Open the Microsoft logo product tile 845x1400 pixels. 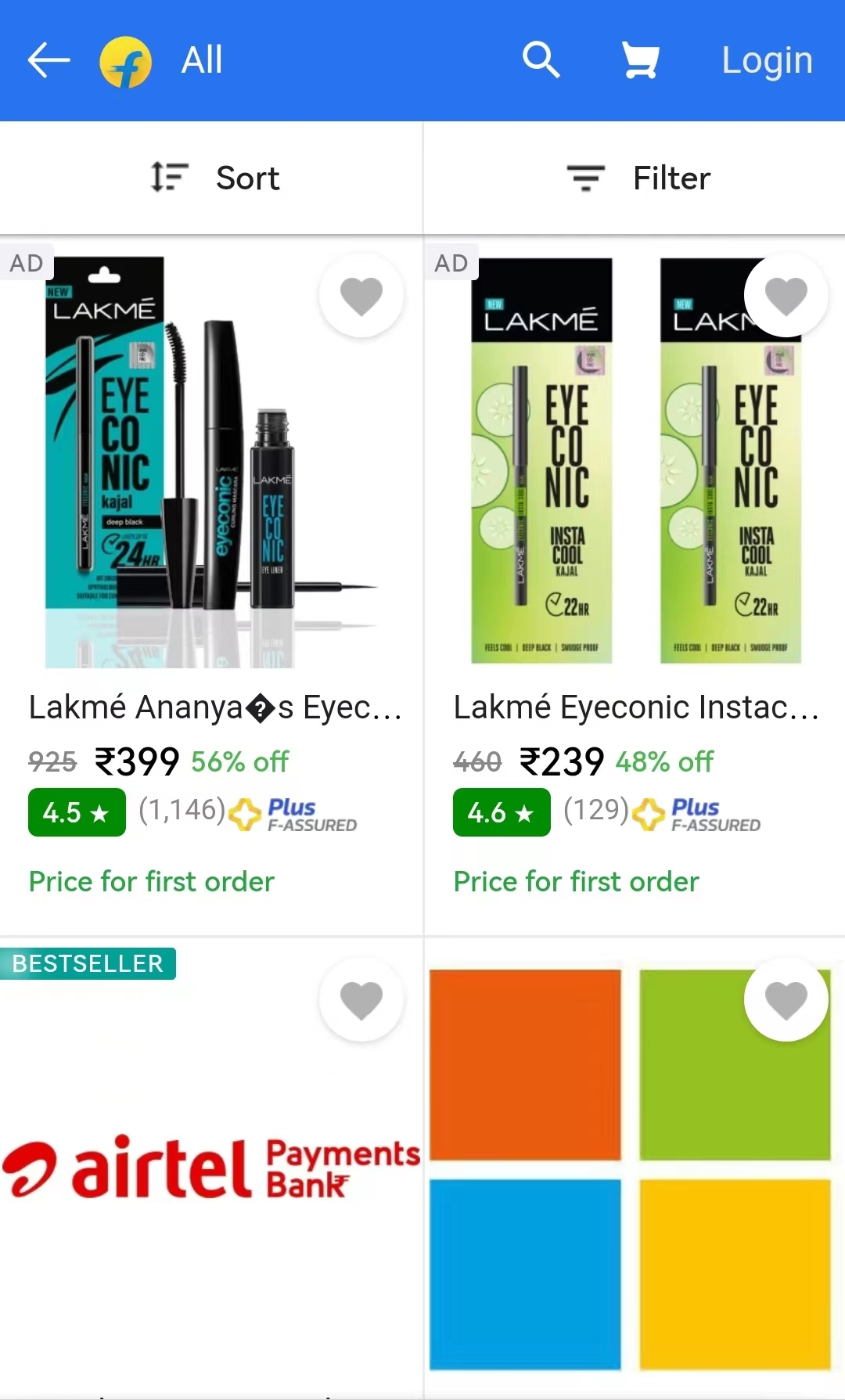point(630,1170)
